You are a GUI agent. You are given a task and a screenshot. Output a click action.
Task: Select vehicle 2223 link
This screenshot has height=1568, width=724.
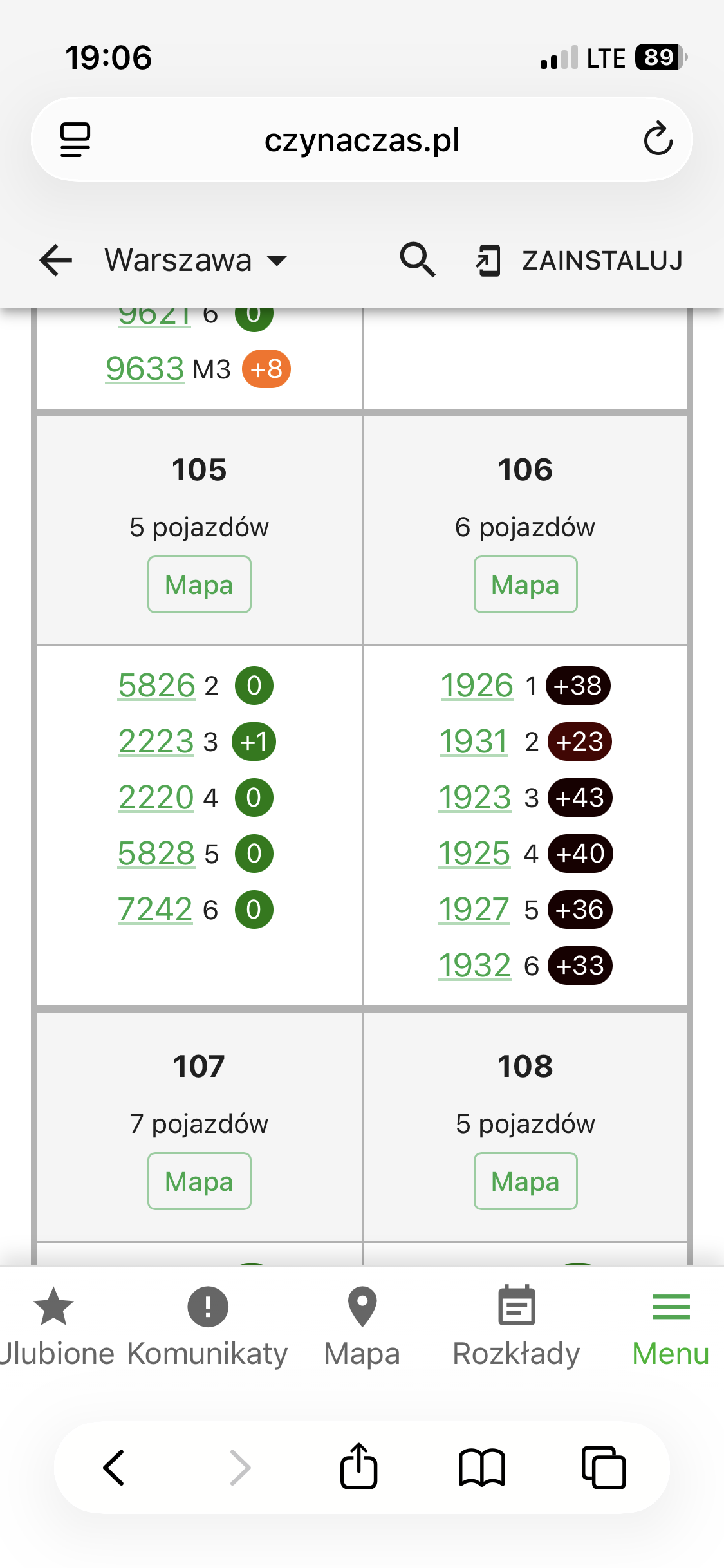156,742
